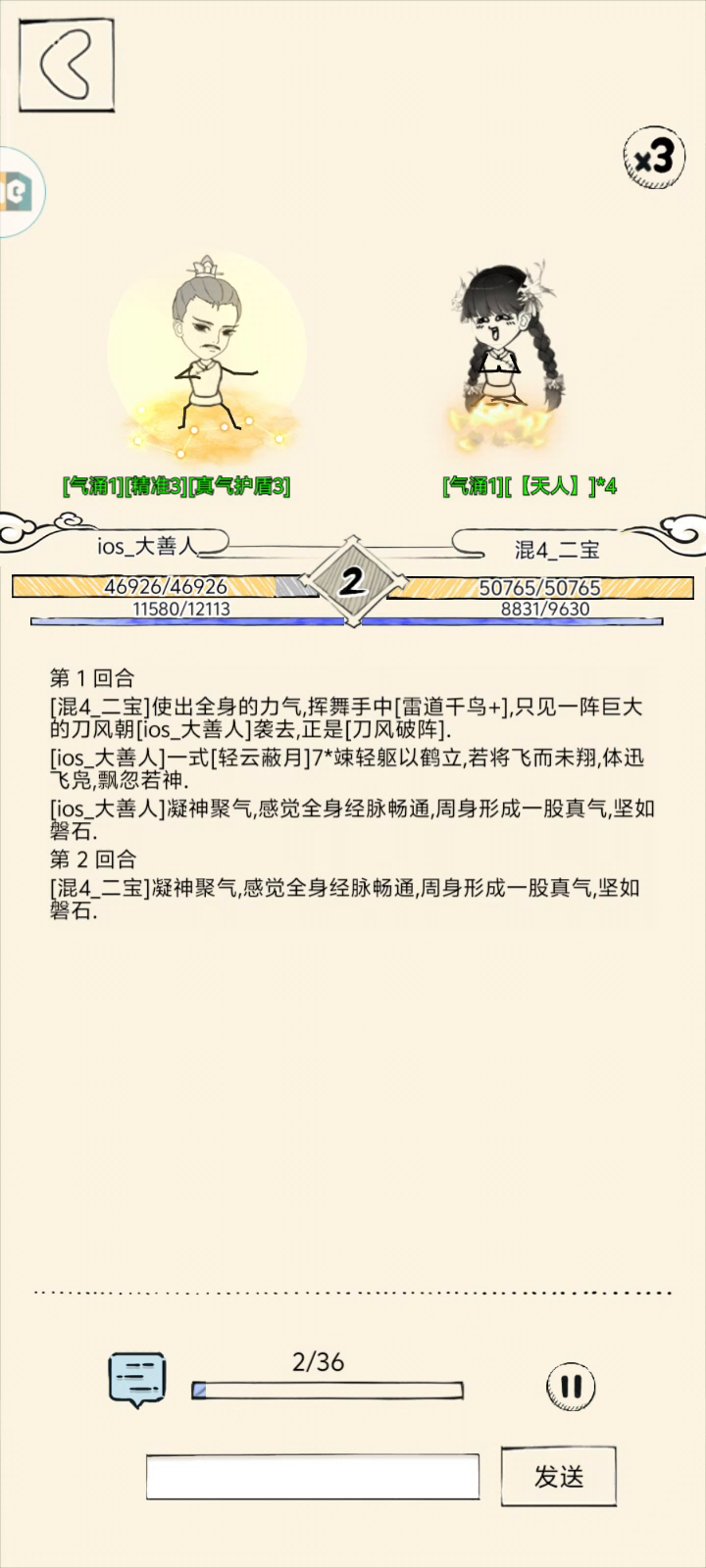Viewport: 706px width, 1568px height.
Task: Send message with 发送 button
Action: pyautogui.click(x=558, y=1476)
